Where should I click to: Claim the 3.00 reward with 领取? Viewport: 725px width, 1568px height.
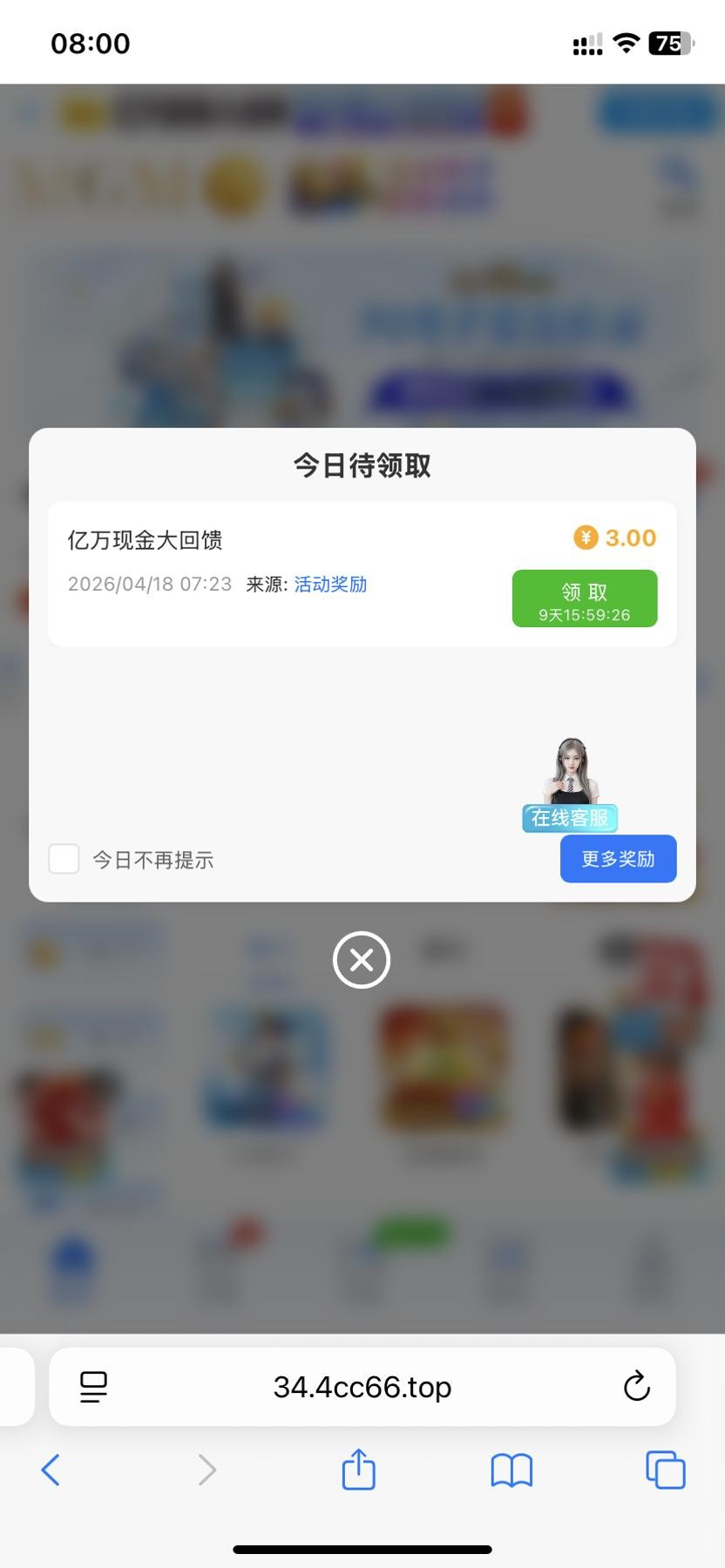tap(584, 598)
